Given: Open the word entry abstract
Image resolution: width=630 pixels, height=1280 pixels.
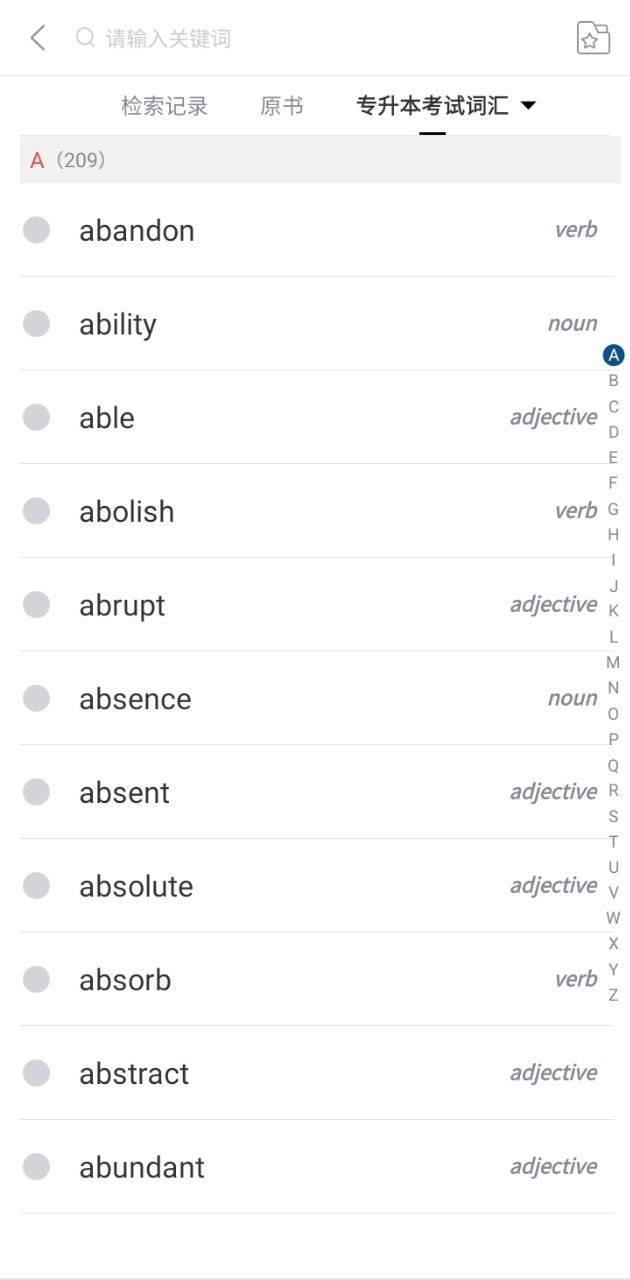Looking at the screenshot, I should (134, 1074).
